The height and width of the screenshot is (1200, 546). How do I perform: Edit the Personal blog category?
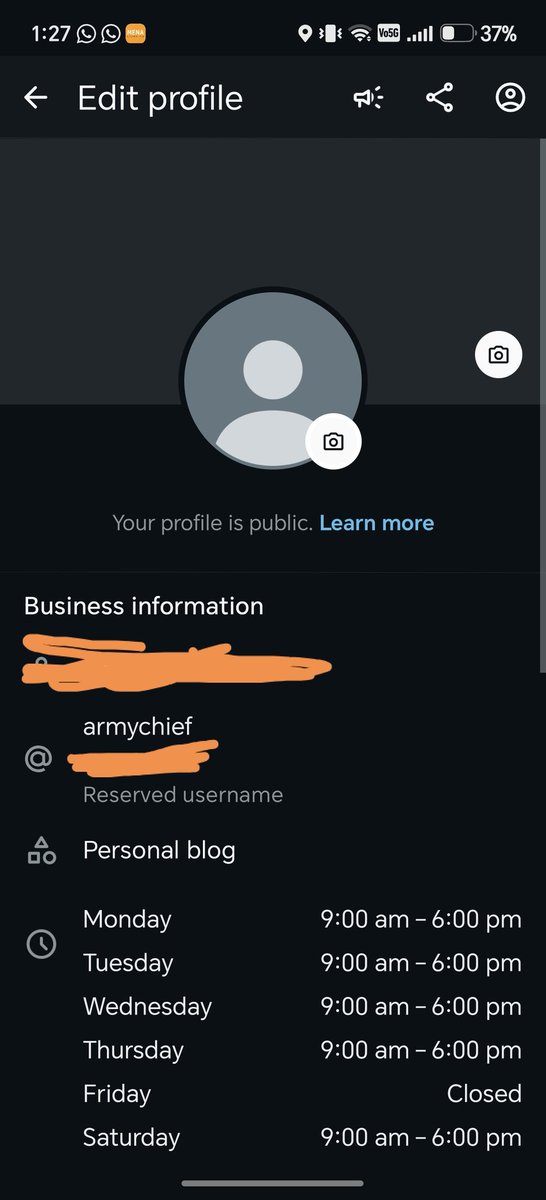273,851
